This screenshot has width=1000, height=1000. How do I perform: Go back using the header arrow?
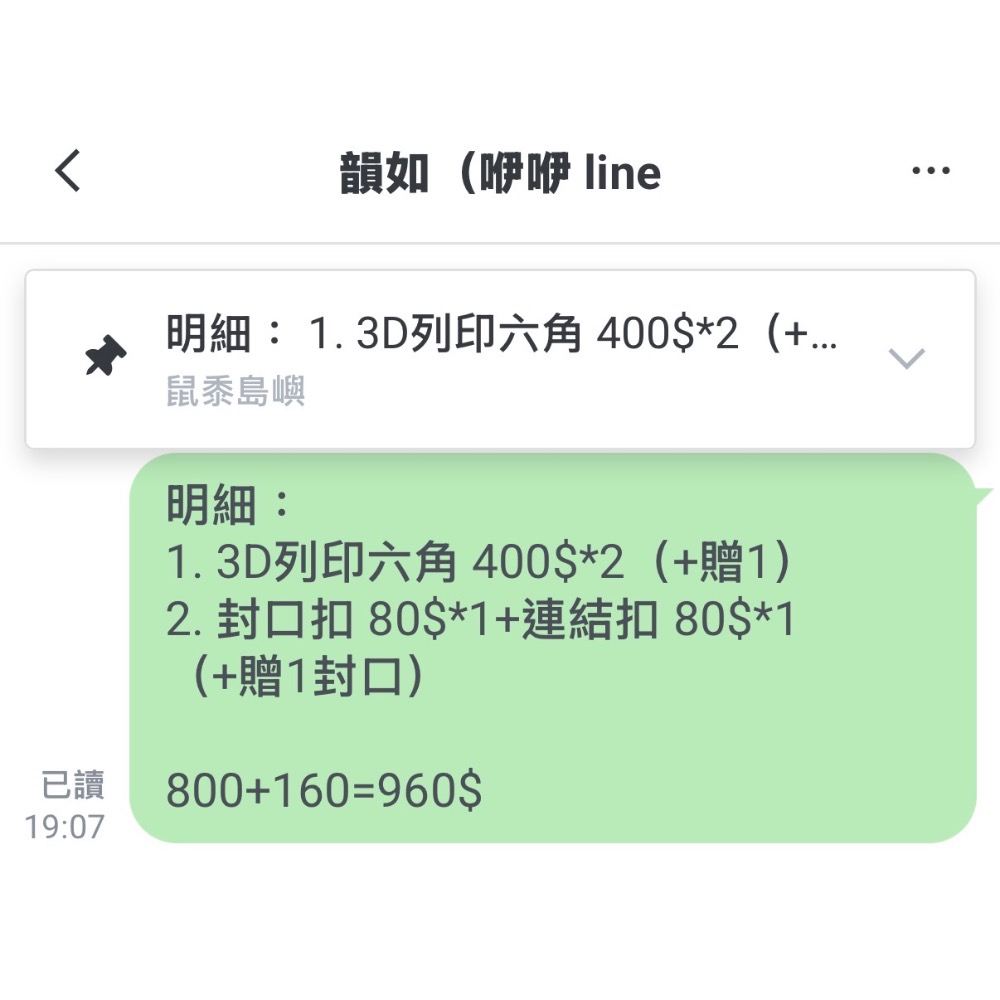click(68, 170)
